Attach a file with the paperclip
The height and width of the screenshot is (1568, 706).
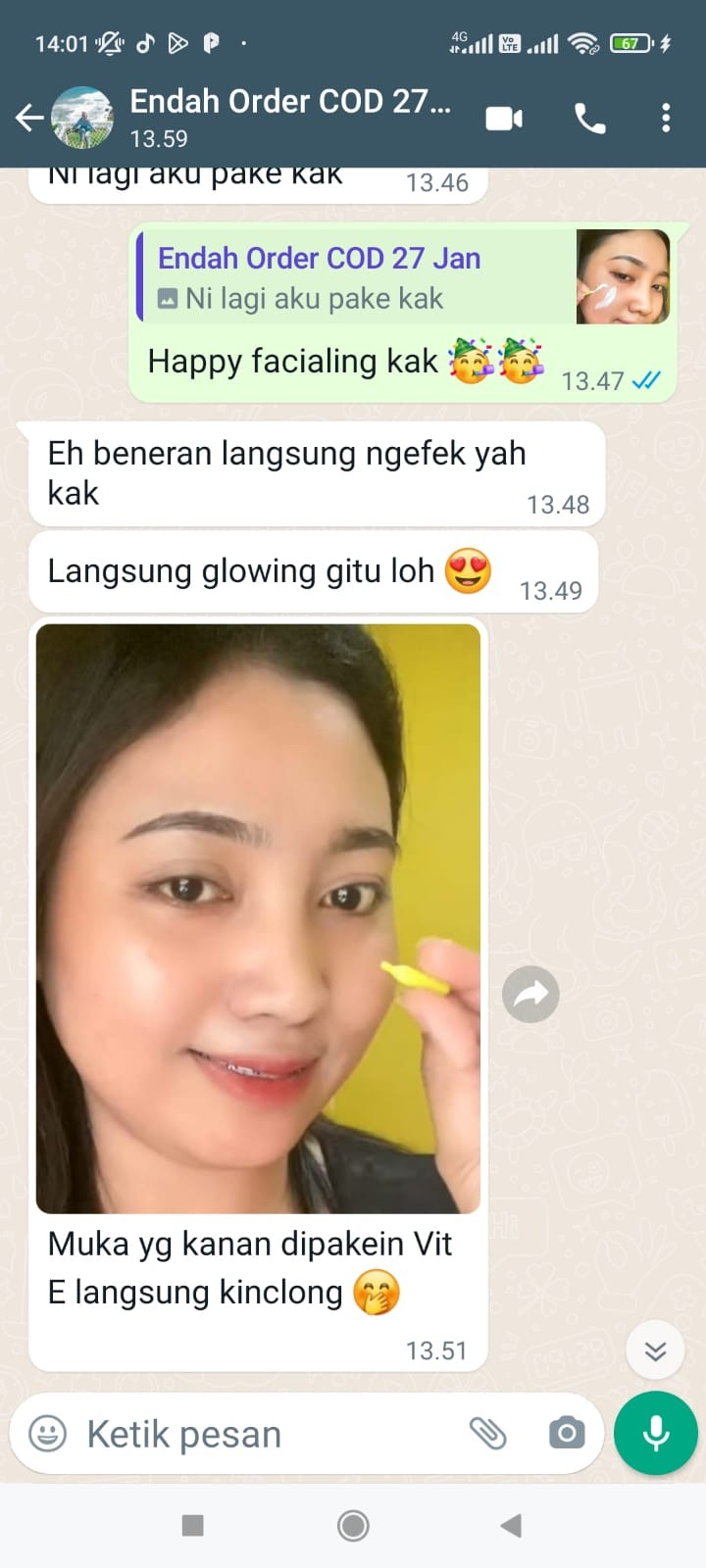coord(487,1434)
